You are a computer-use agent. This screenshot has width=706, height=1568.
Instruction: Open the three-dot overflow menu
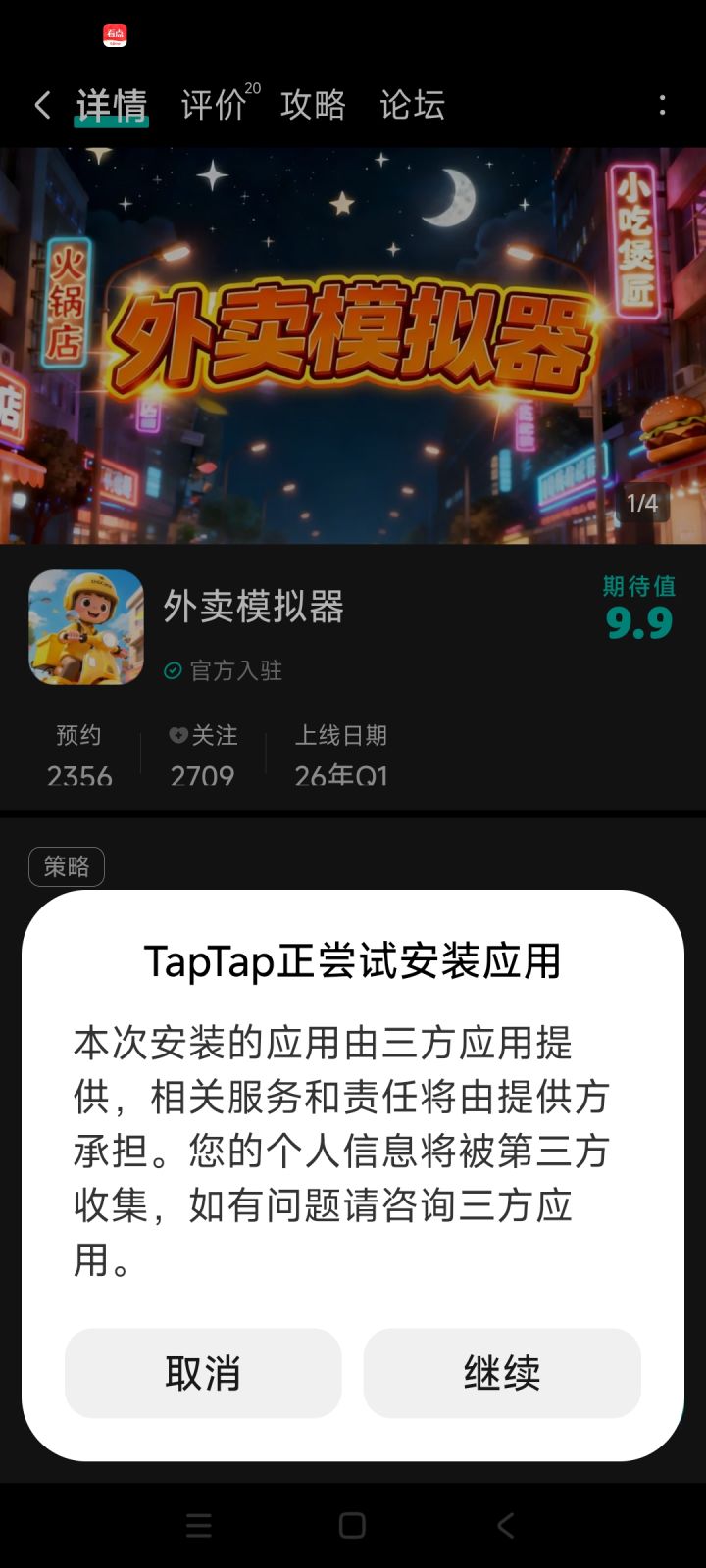click(663, 105)
